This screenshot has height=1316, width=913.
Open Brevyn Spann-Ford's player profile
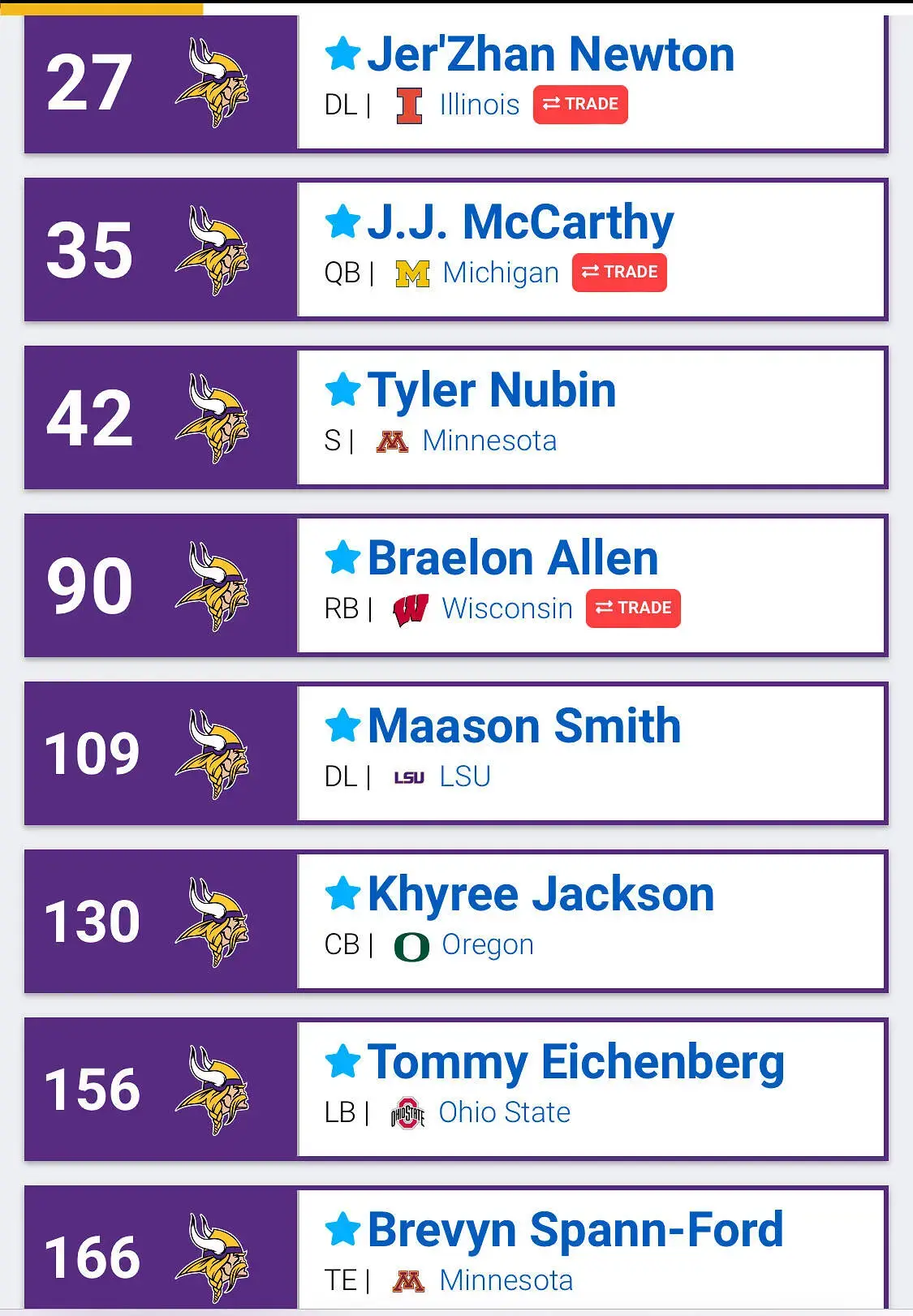pos(575,1230)
